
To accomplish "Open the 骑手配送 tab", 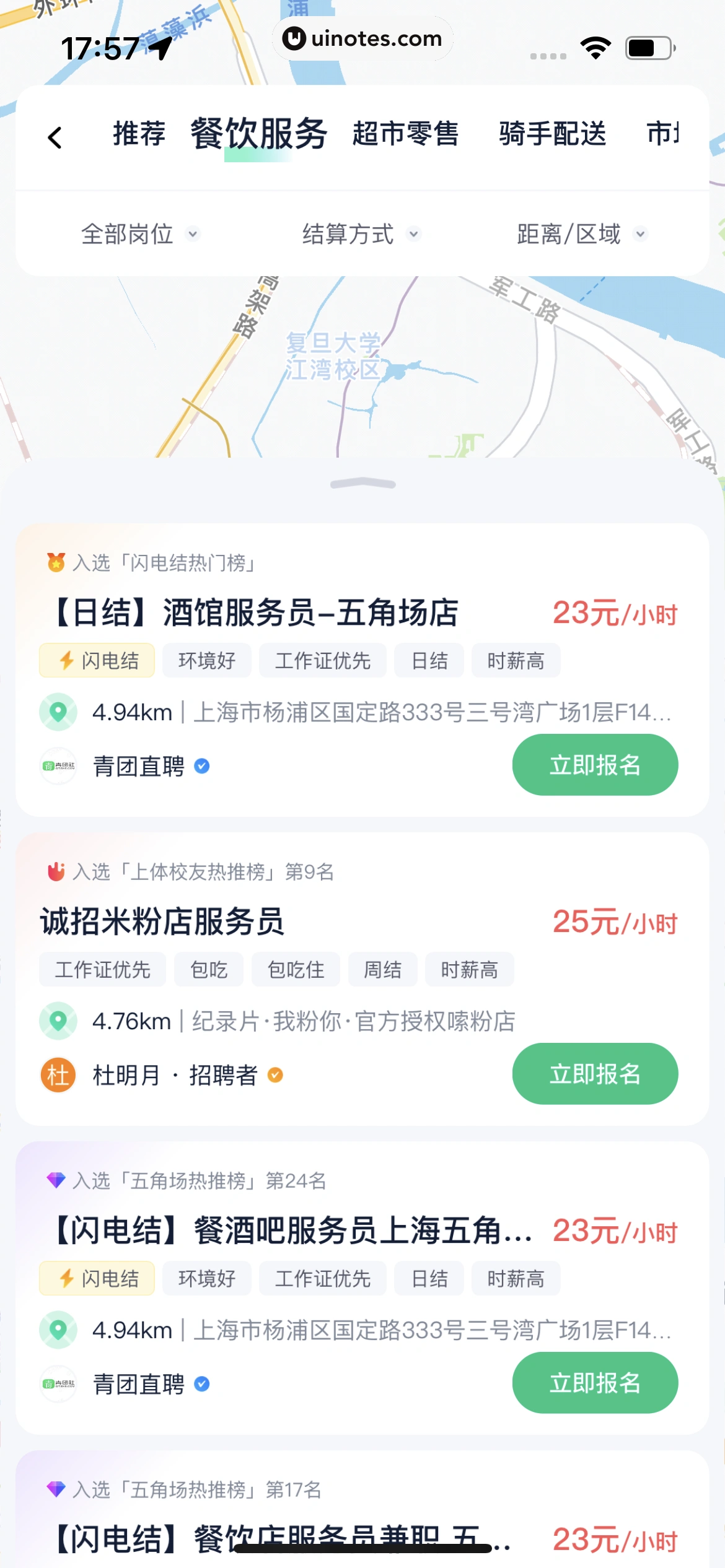I will 552,134.
